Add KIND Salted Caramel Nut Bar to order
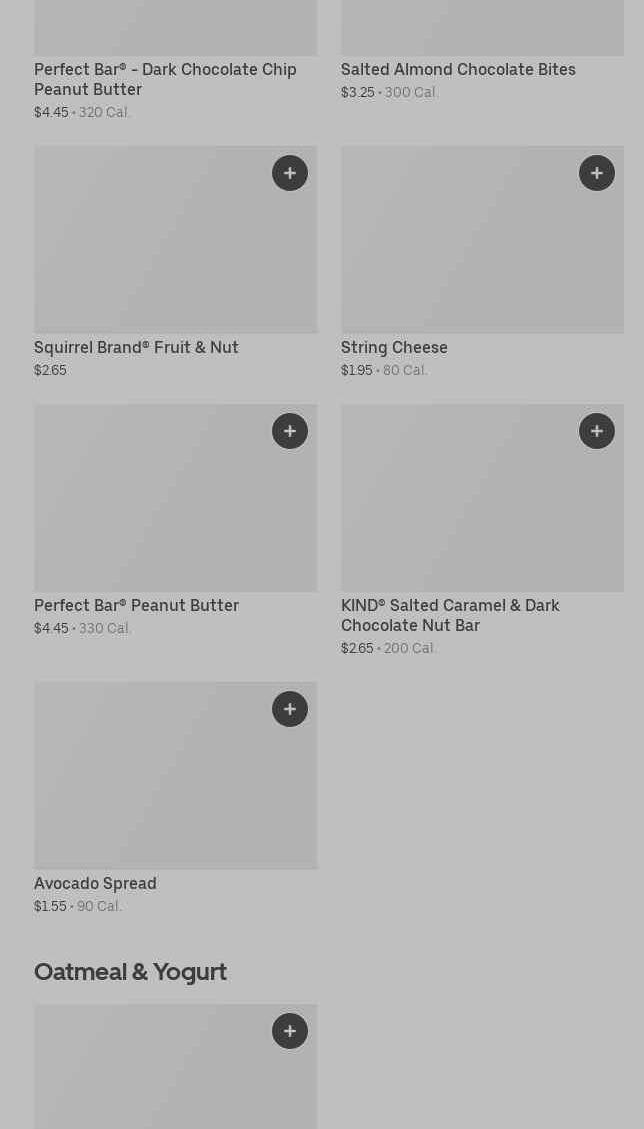The height and width of the screenshot is (1129, 644). pos(597,431)
